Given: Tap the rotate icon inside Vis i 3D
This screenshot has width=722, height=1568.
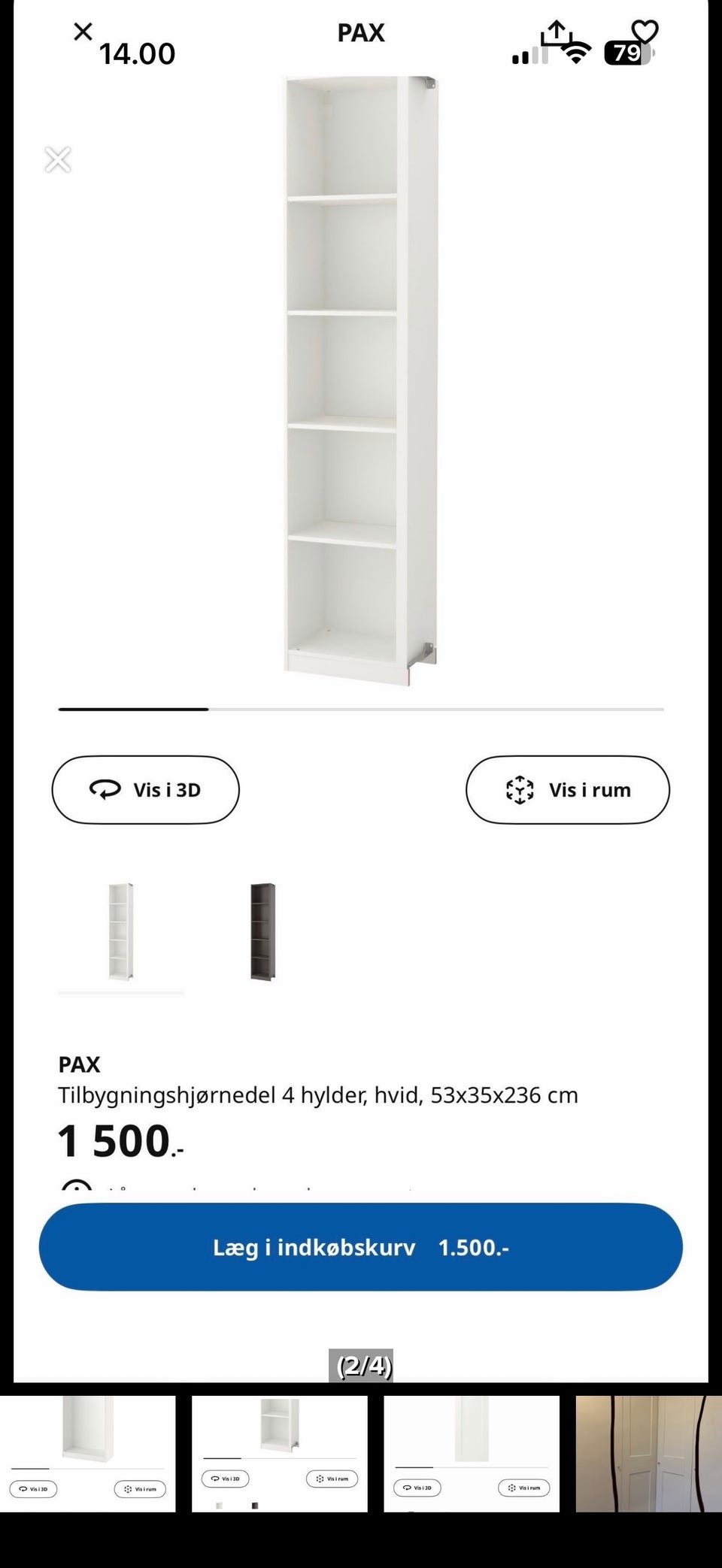Looking at the screenshot, I should coord(105,790).
